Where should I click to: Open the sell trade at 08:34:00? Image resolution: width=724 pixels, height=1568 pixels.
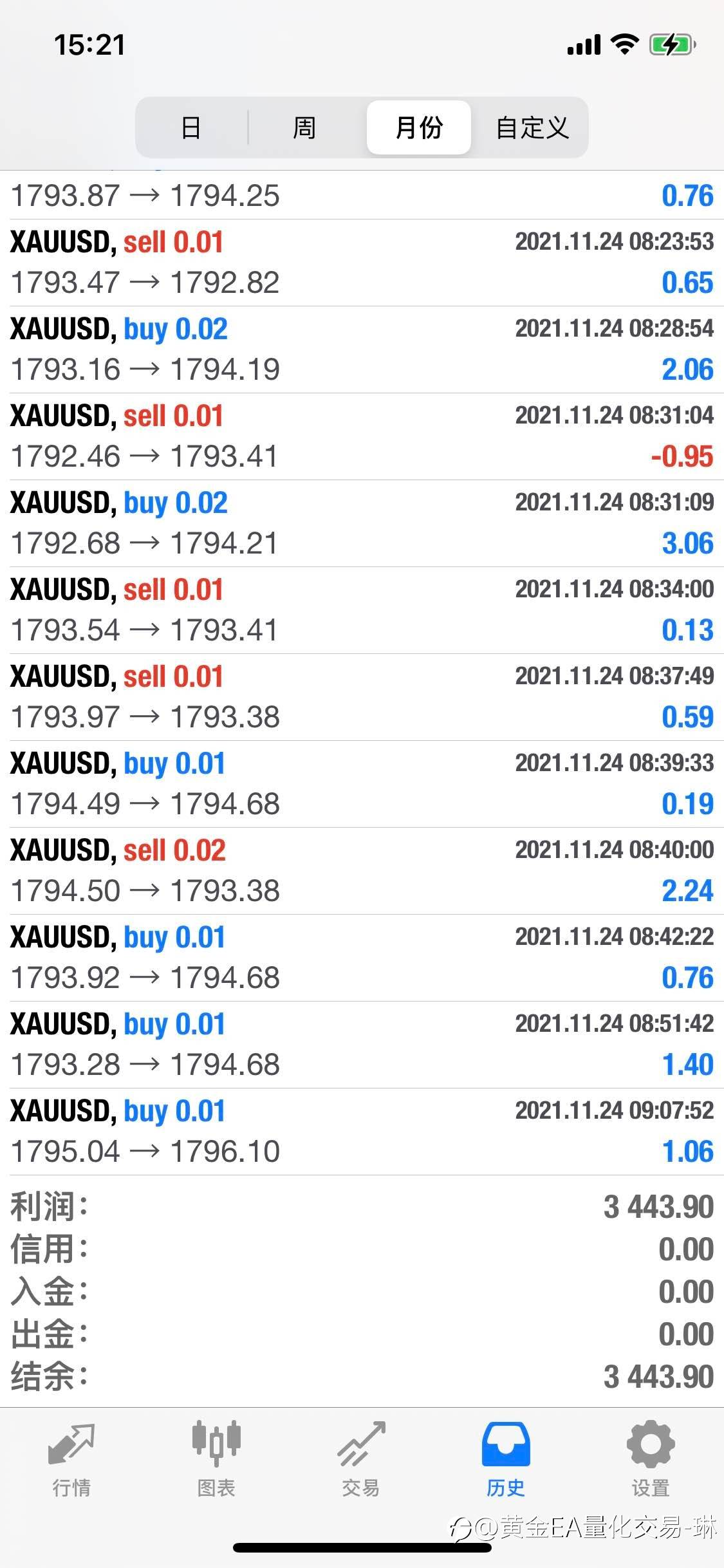(362, 610)
